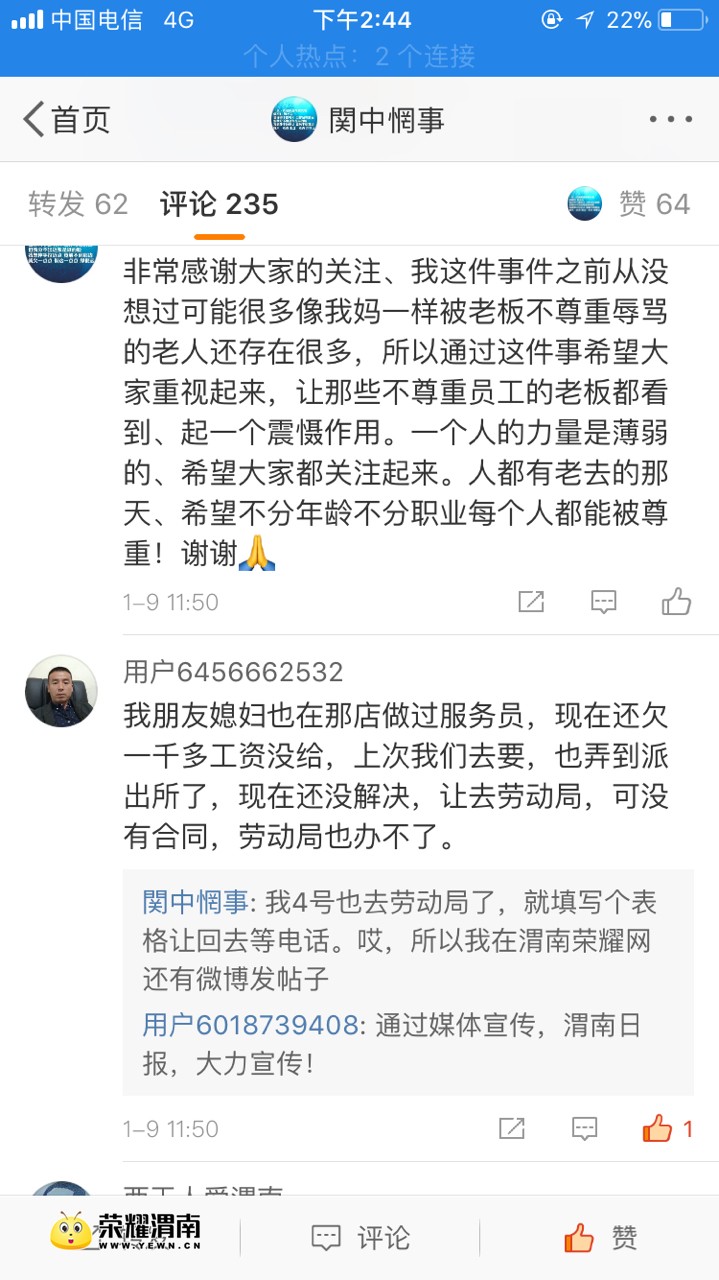Open 関中惘事 link in the reply thread

[195, 902]
